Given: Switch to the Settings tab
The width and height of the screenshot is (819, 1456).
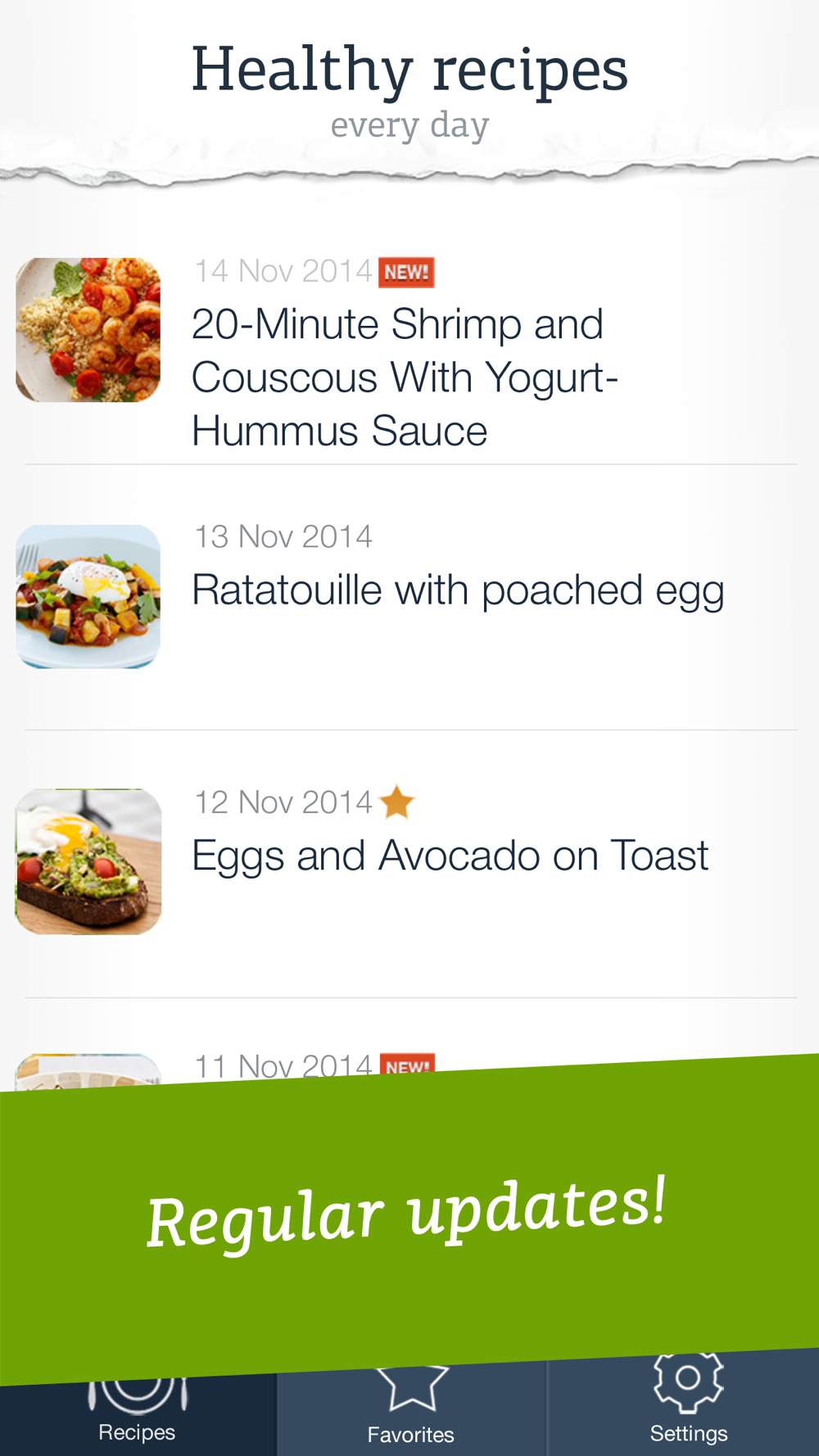Looking at the screenshot, I should [687, 1409].
